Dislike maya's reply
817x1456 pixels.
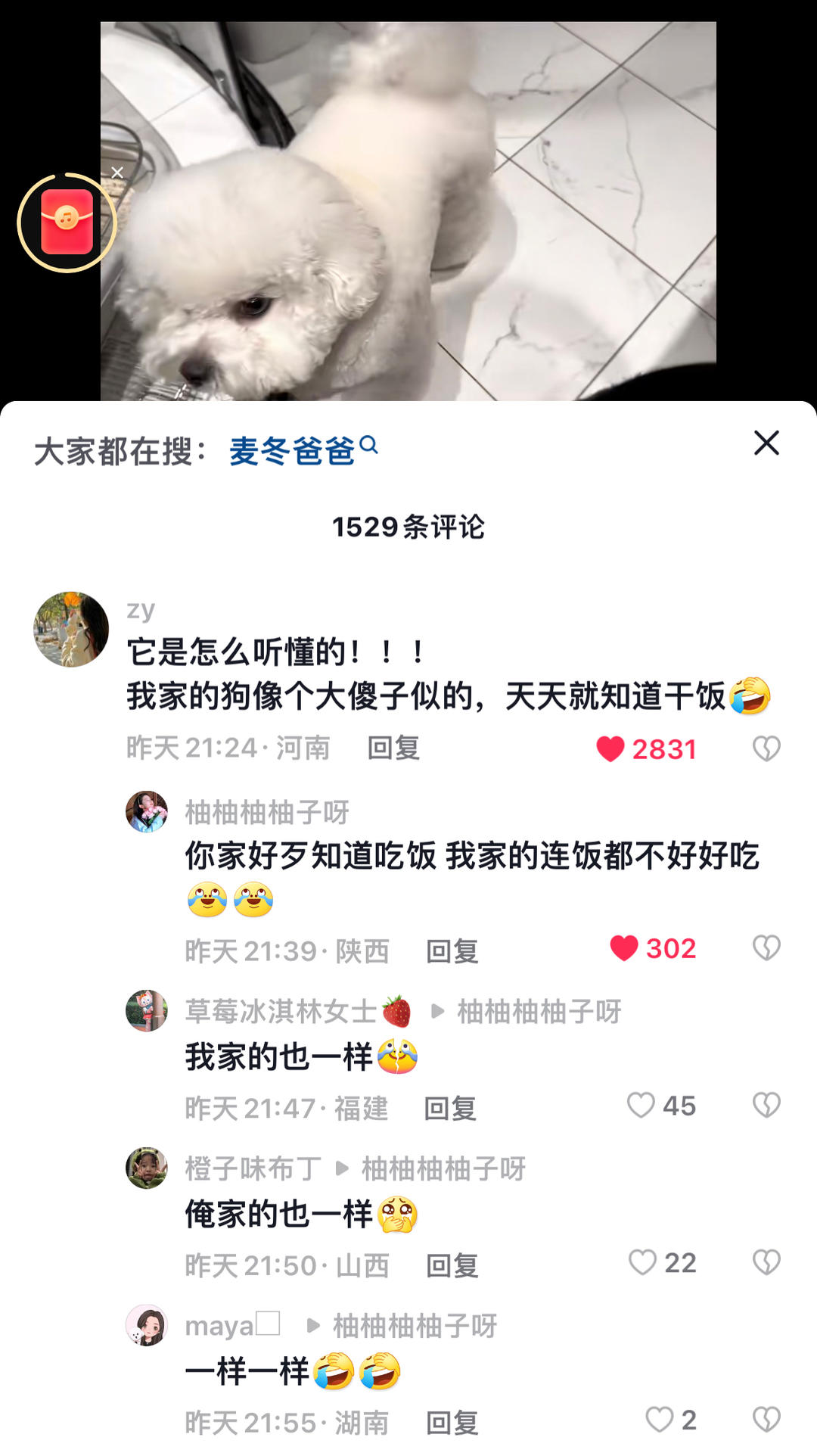pyautogui.click(x=766, y=1420)
